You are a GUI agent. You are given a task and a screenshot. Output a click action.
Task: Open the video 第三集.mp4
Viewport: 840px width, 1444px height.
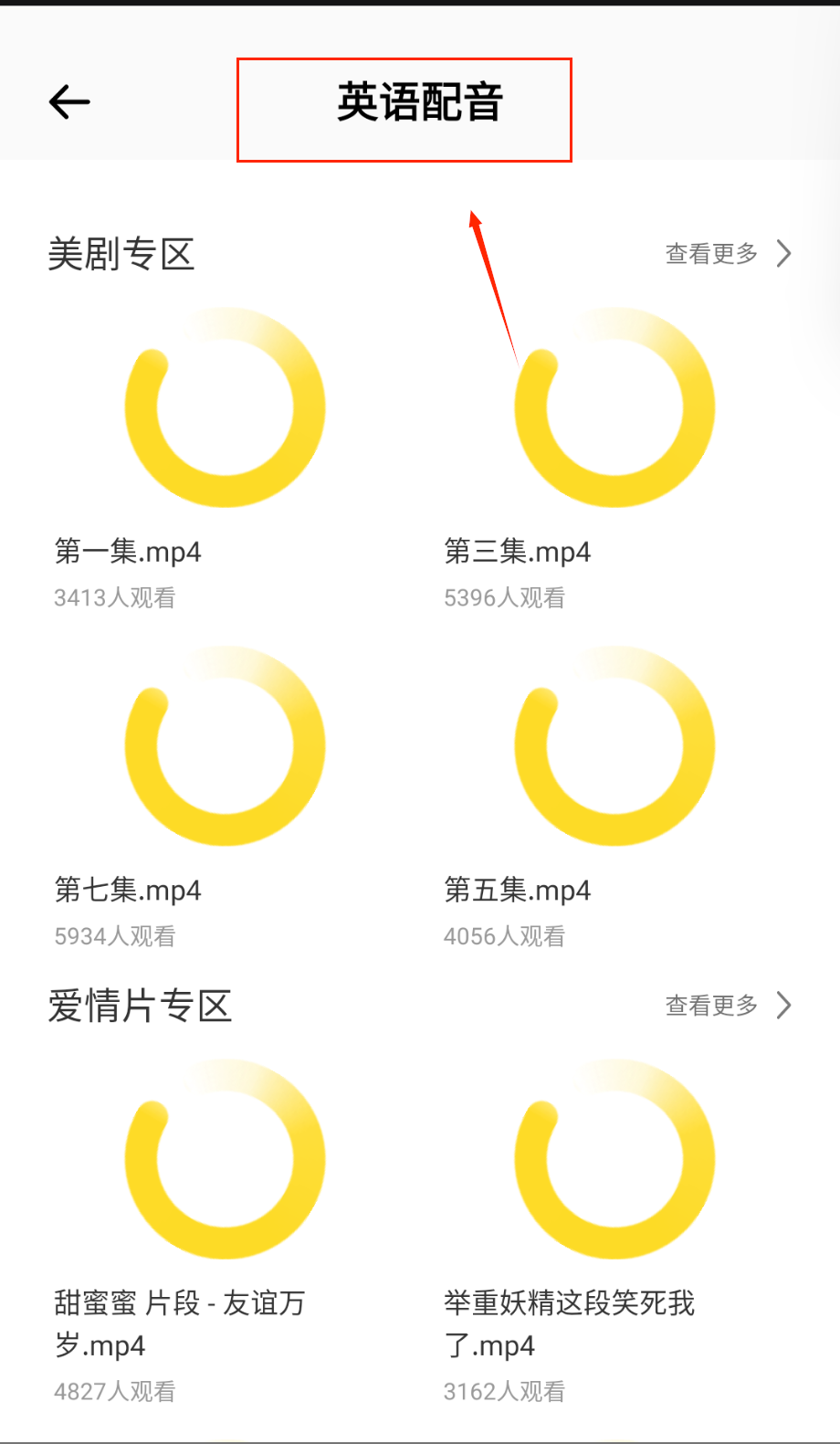pyautogui.click(x=614, y=408)
